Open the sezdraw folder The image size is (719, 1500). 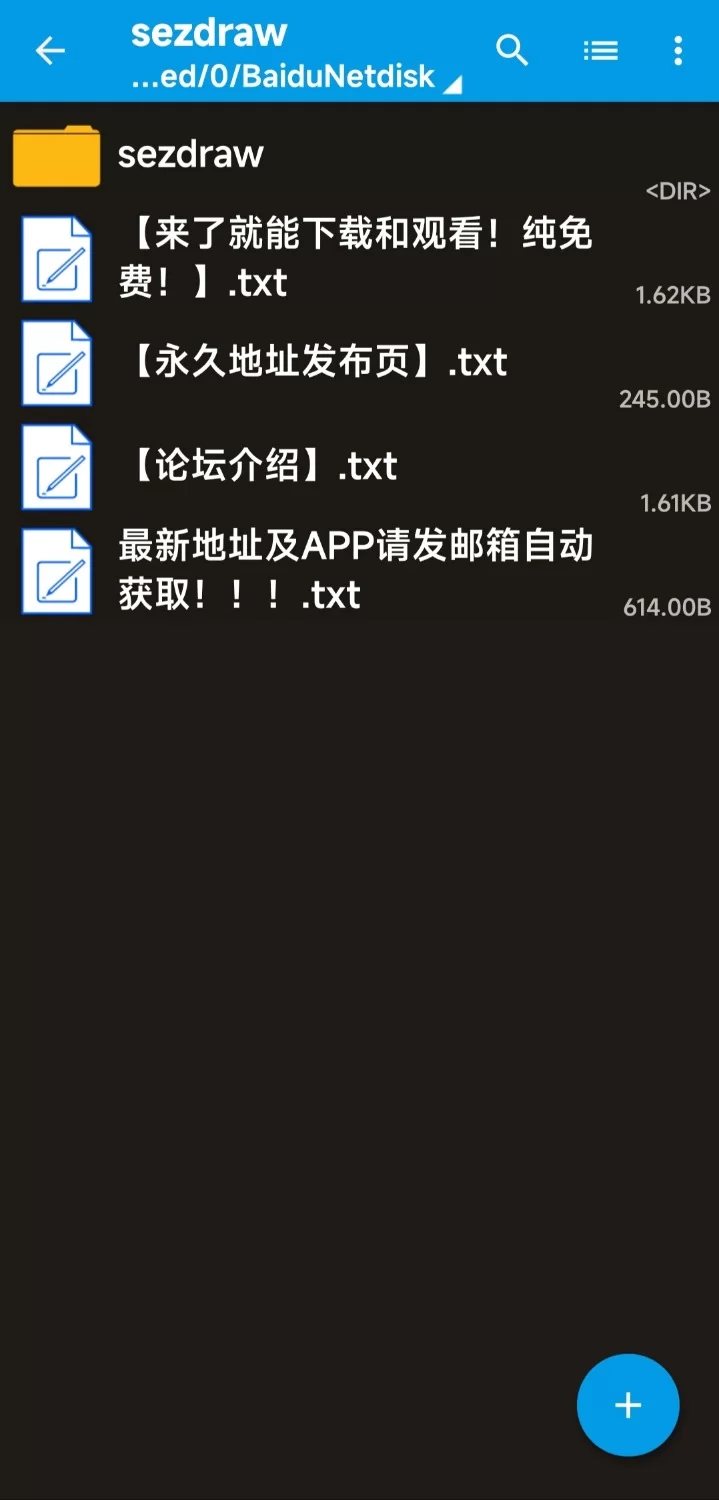pyautogui.click(x=359, y=154)
